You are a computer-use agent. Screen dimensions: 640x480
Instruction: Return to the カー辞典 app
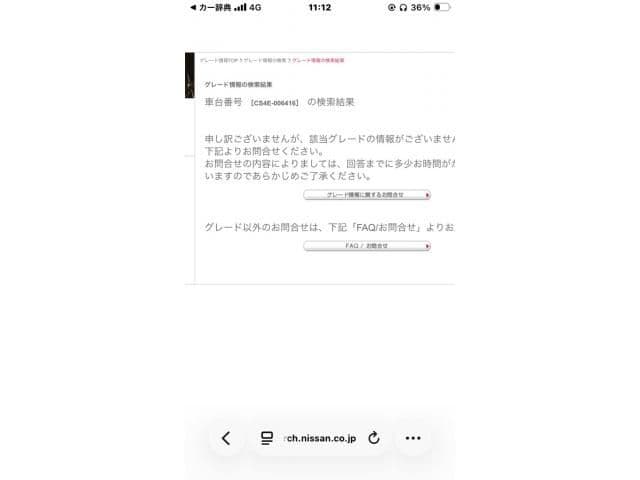coord(210,7)
